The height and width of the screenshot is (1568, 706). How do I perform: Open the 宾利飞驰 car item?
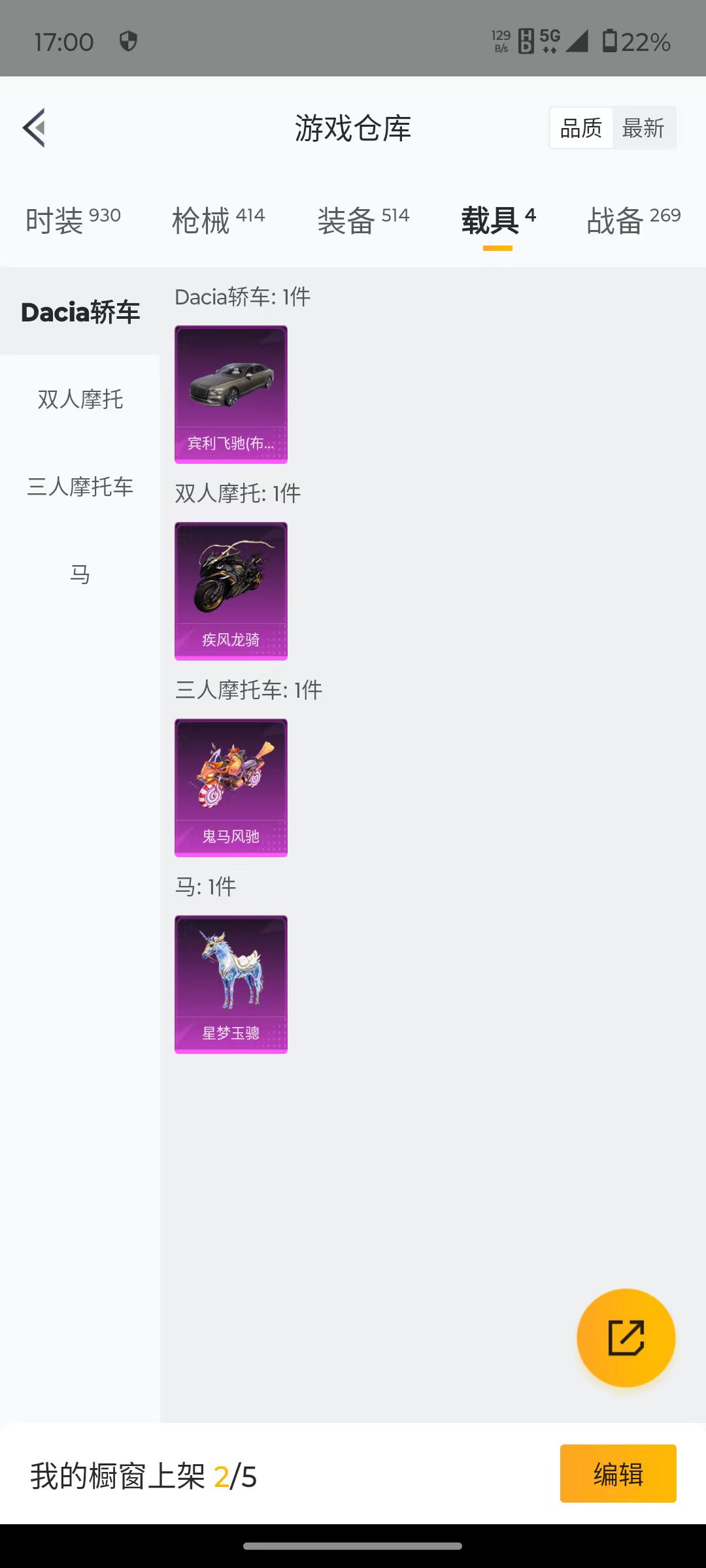pos(231,395)
